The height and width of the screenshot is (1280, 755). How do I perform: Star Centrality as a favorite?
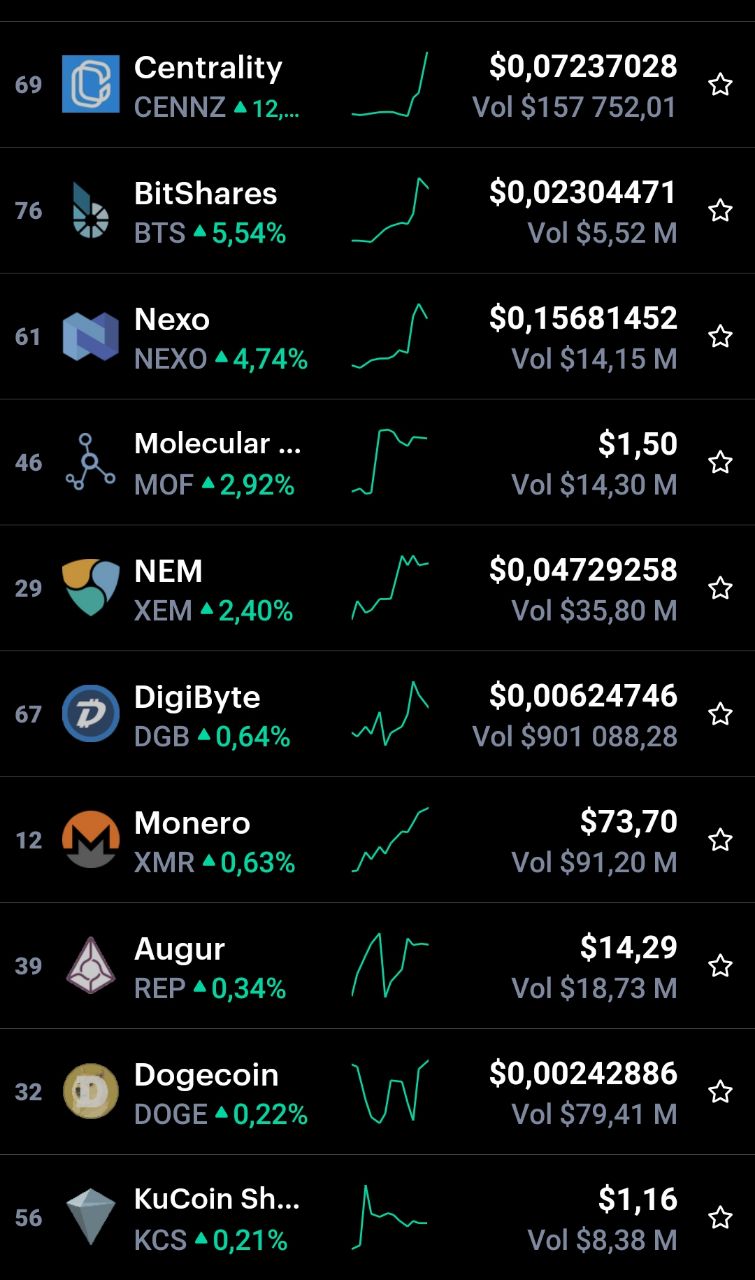pyautogui.click(x=720, y=85)
